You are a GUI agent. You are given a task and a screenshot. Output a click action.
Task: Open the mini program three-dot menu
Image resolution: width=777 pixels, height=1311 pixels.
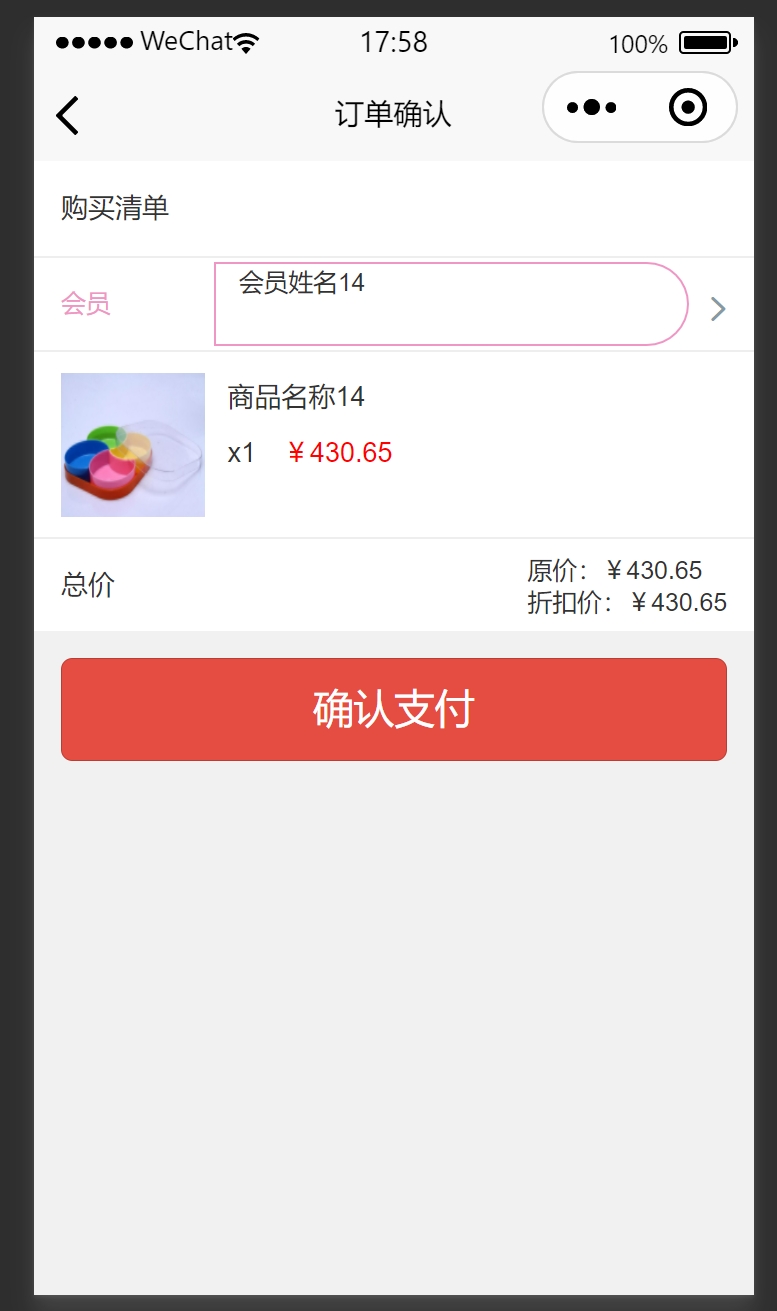[592, 108]
